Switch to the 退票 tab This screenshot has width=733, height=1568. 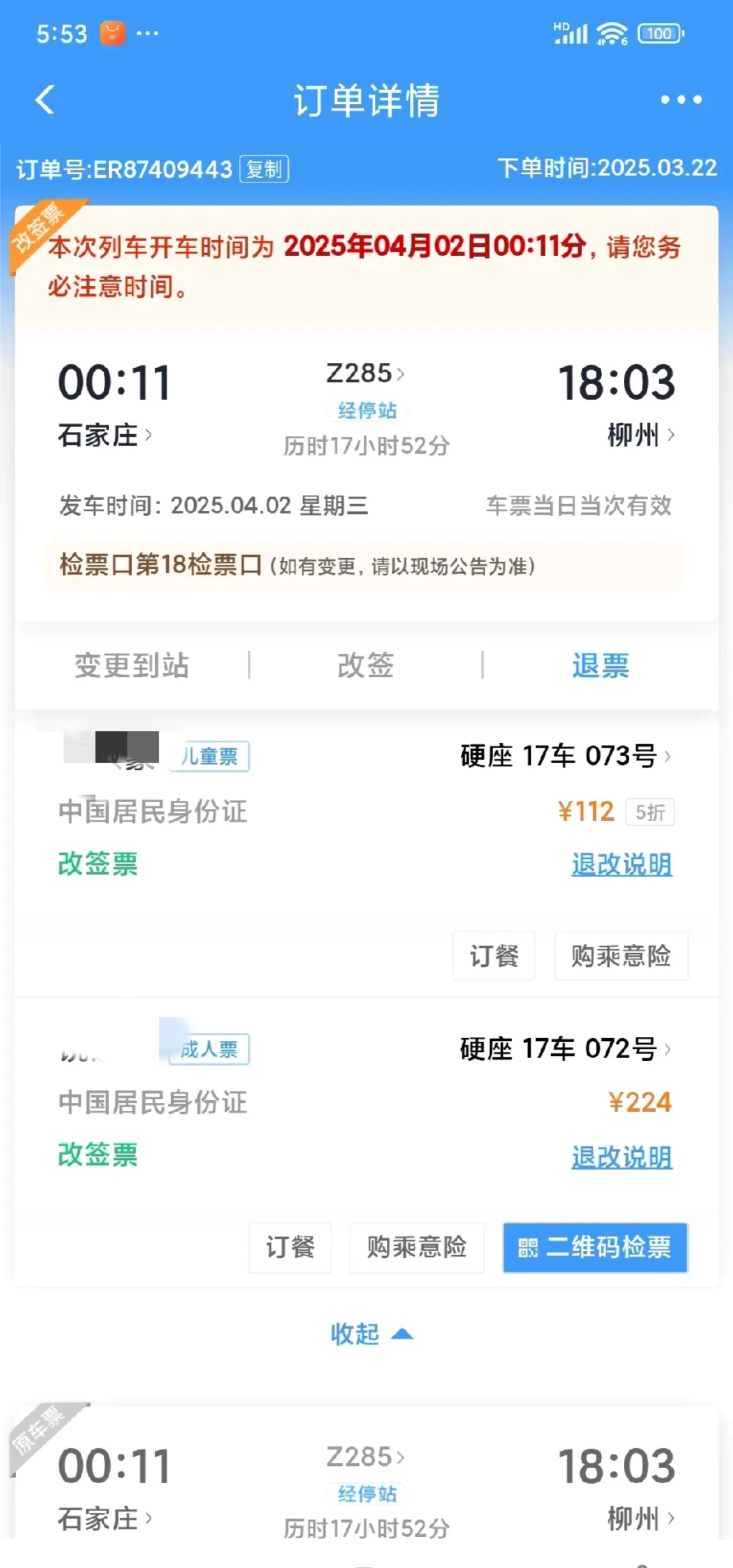tap(599, 666)
